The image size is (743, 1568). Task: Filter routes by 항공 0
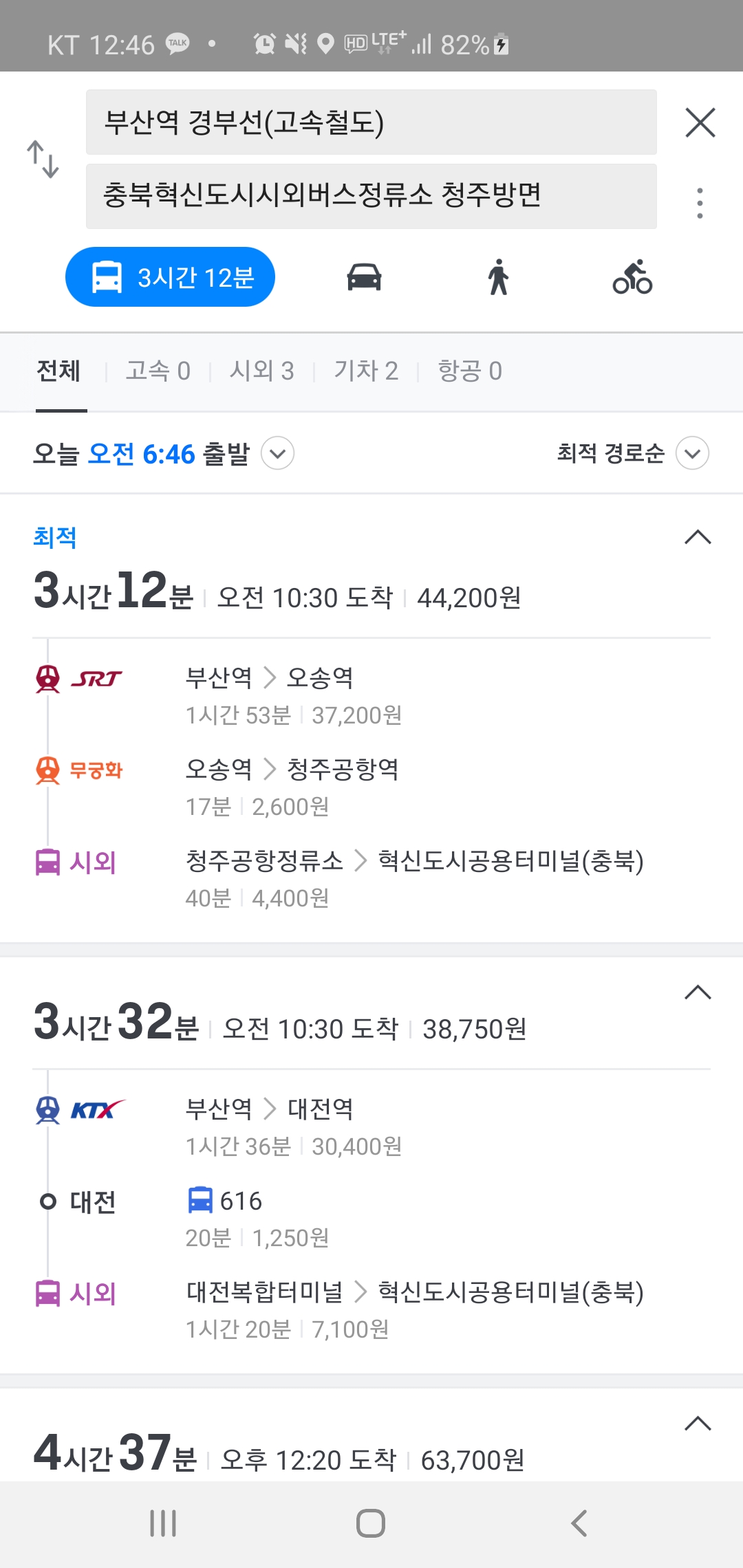(x=470, y=371)
